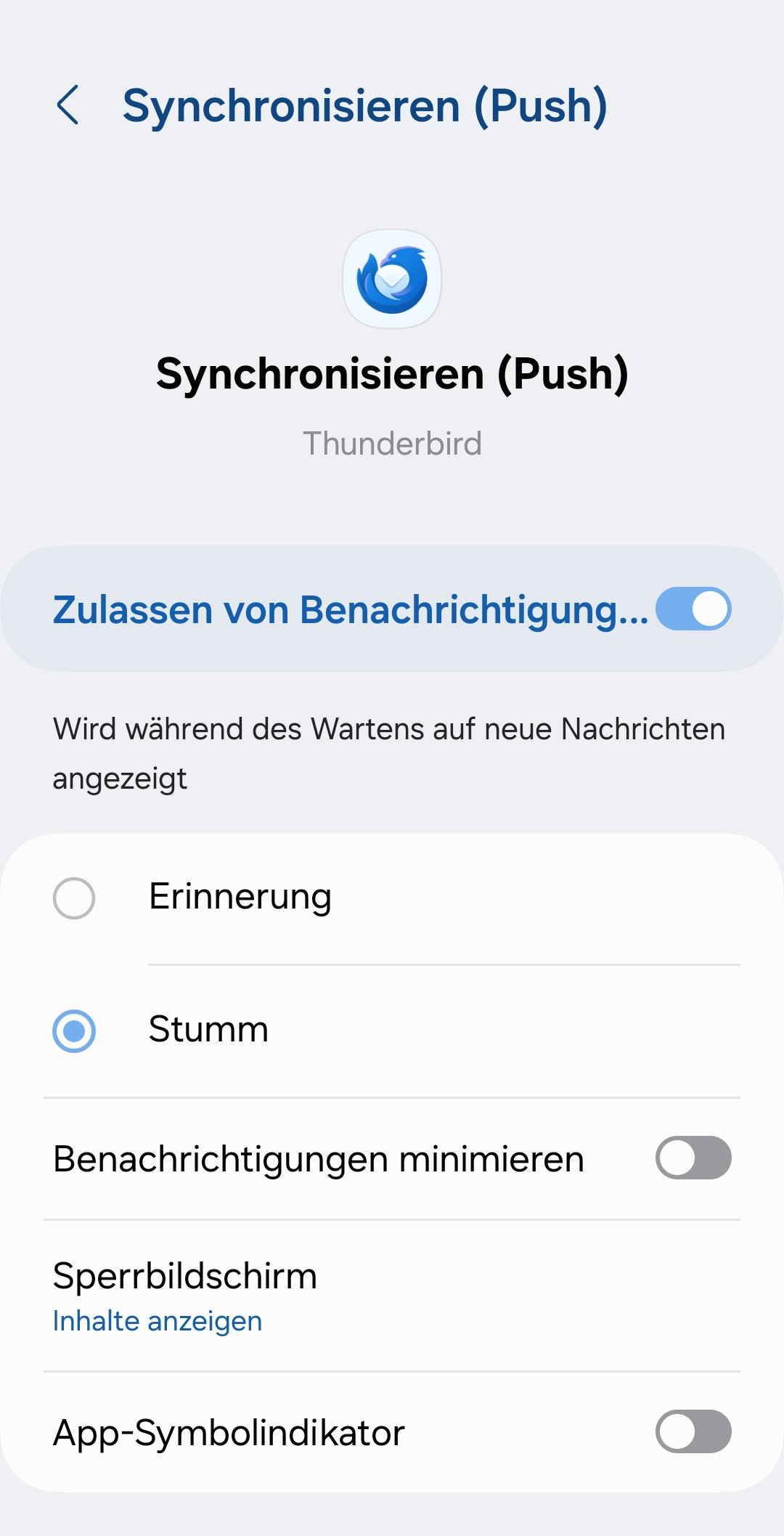Tap the Stumm text label
This screenshot has width=784, height=1536.
point(208,1028)
